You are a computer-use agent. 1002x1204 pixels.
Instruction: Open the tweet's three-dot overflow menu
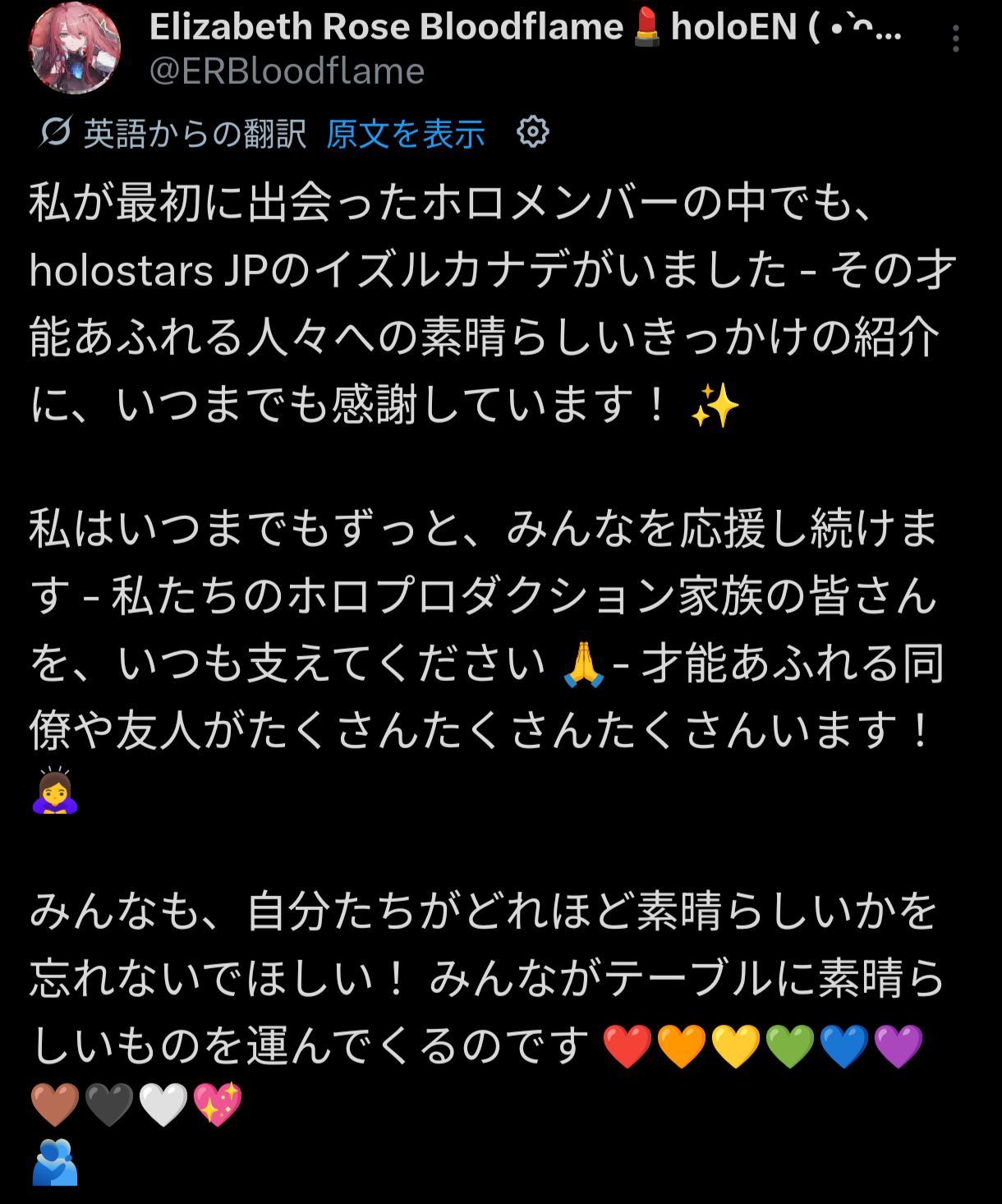point(955,39)
